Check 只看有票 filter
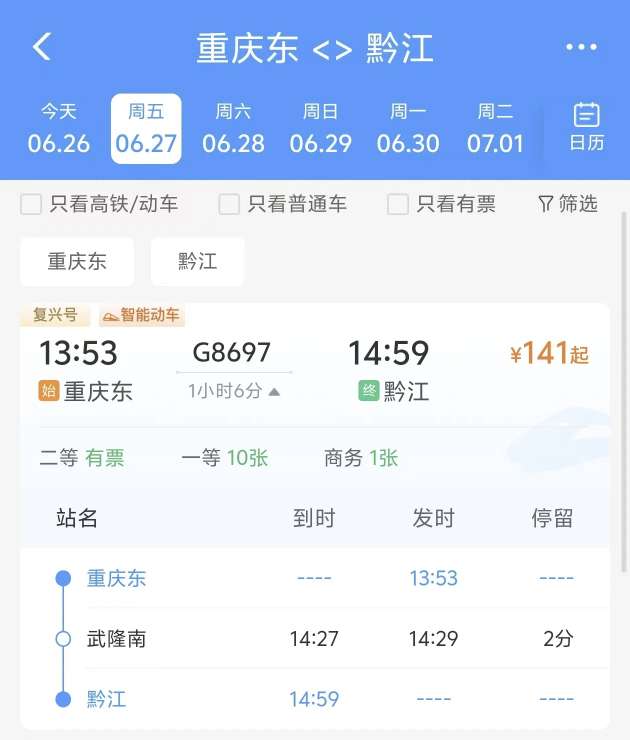The width and height of the screenshot is (630, 740). [398, 204]
